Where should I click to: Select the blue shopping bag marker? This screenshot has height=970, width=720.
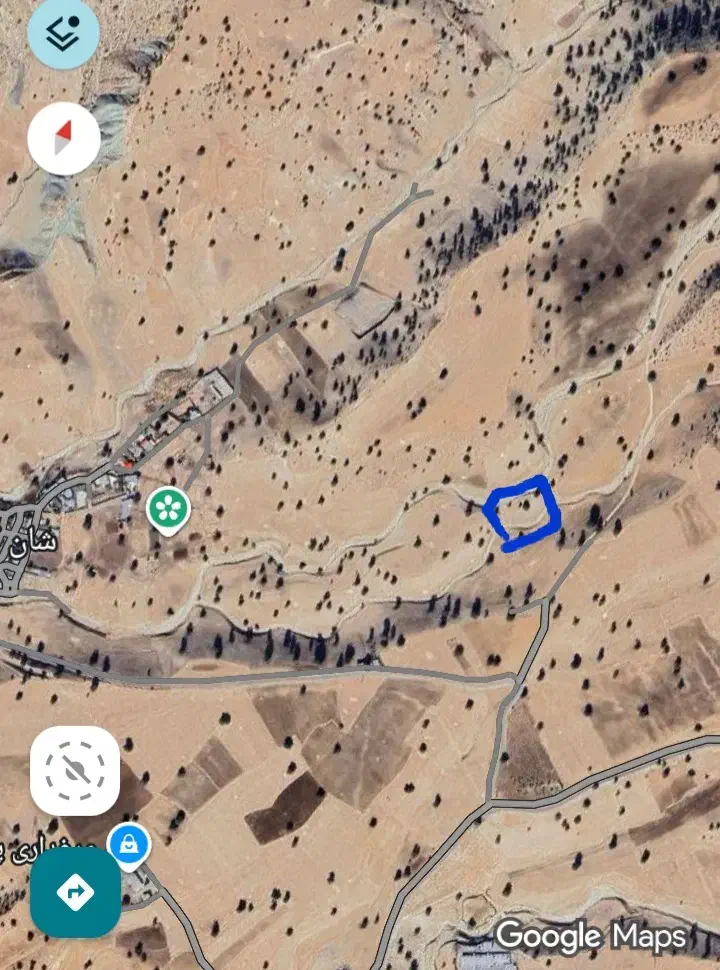tap(129, 845)
